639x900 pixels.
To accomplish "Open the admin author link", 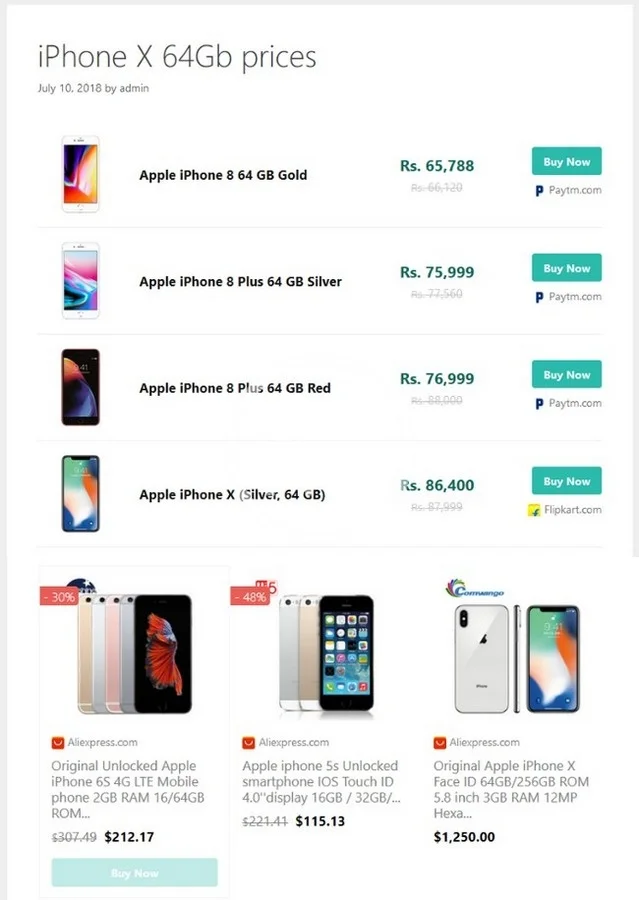I will [x=134, y=88].
